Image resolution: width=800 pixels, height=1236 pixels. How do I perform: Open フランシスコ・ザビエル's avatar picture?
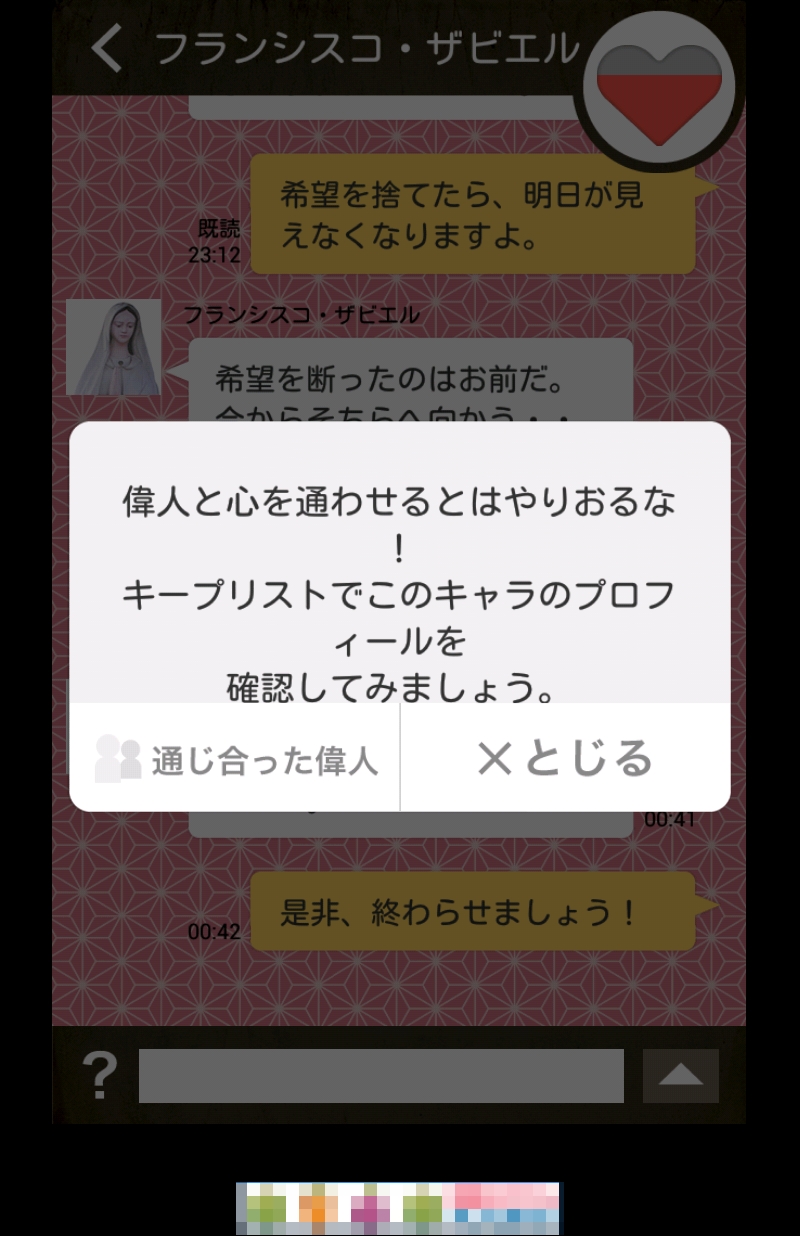pyautogui.click(x=113, y=347)
